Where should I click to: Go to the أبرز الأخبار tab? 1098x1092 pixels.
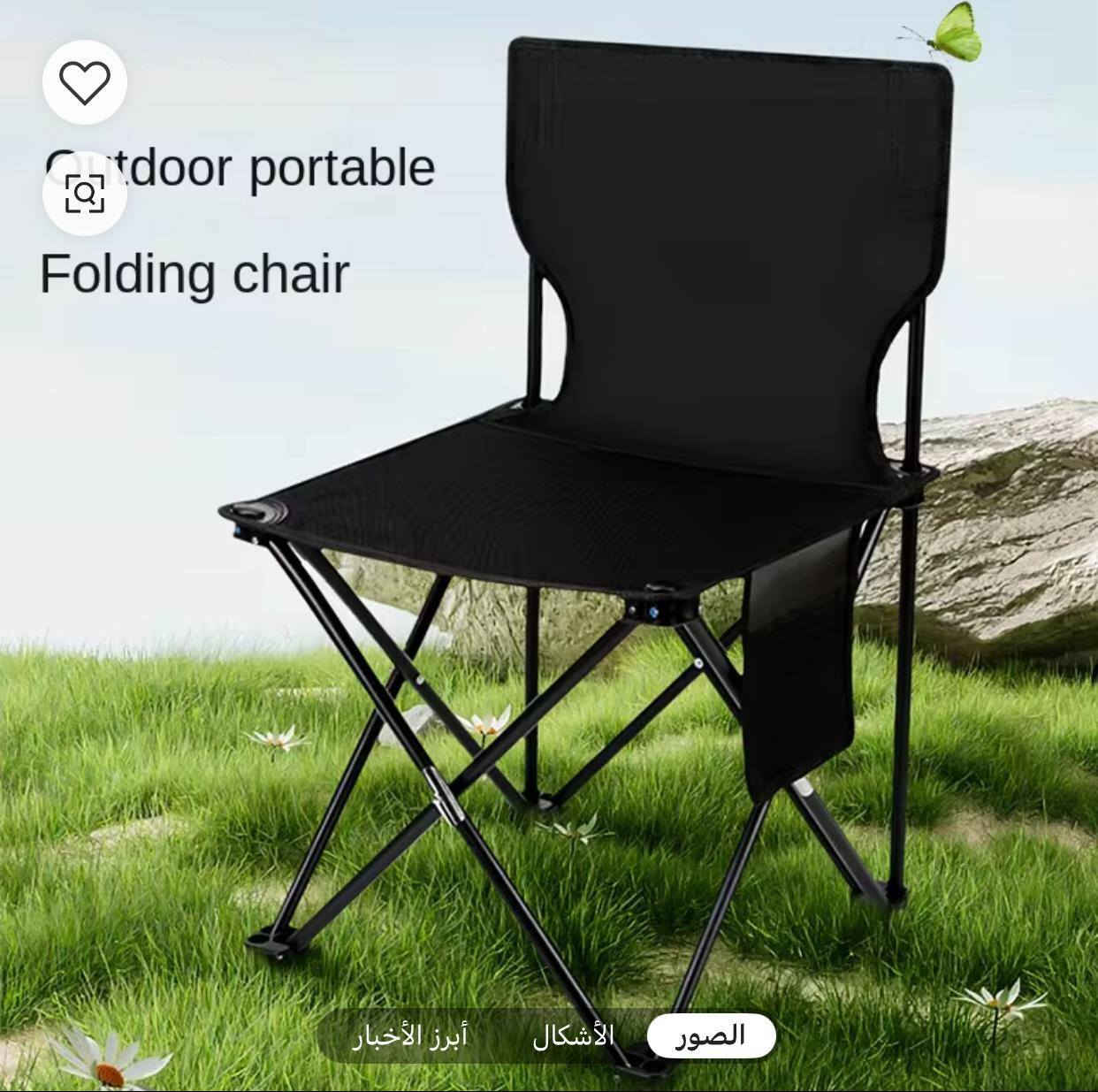pos(410,1035)
